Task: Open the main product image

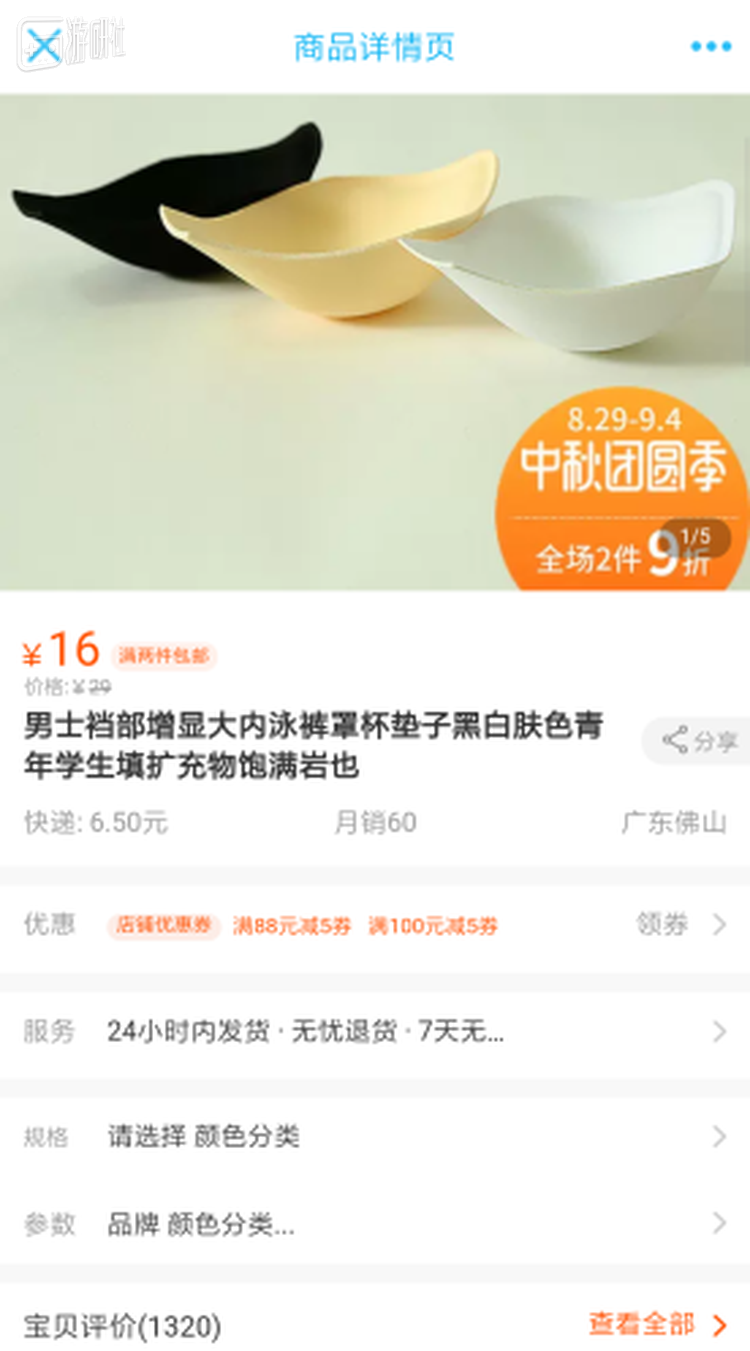Action: [x=374, y=342]
